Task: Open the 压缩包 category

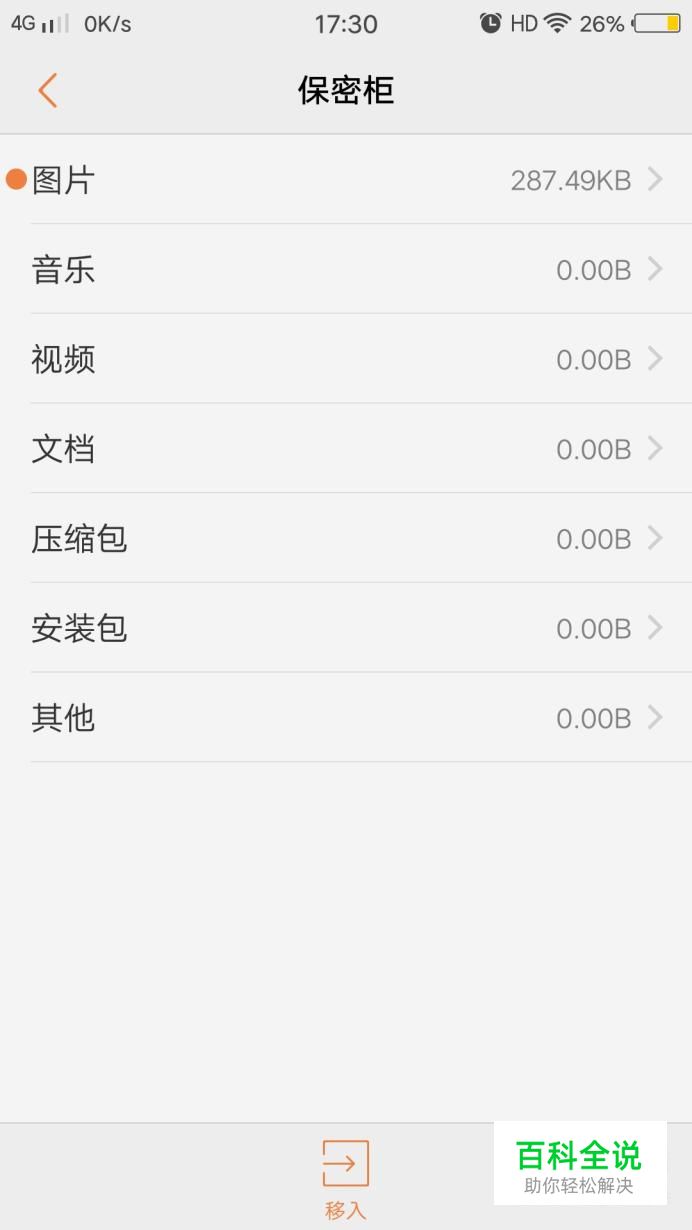Action: pyautogui.click(x=346, y=538)
